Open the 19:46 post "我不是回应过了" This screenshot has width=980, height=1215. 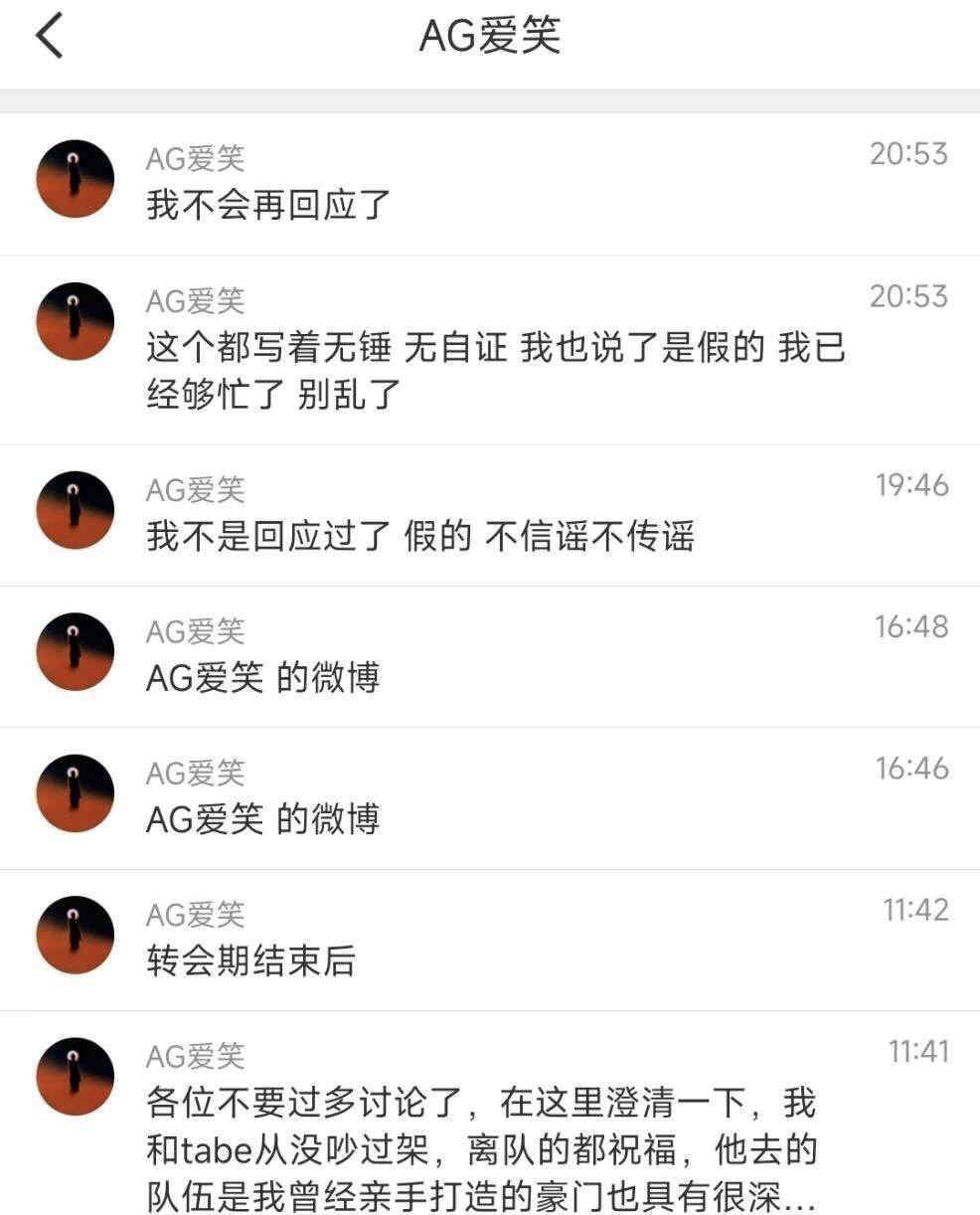pos(419,537)
